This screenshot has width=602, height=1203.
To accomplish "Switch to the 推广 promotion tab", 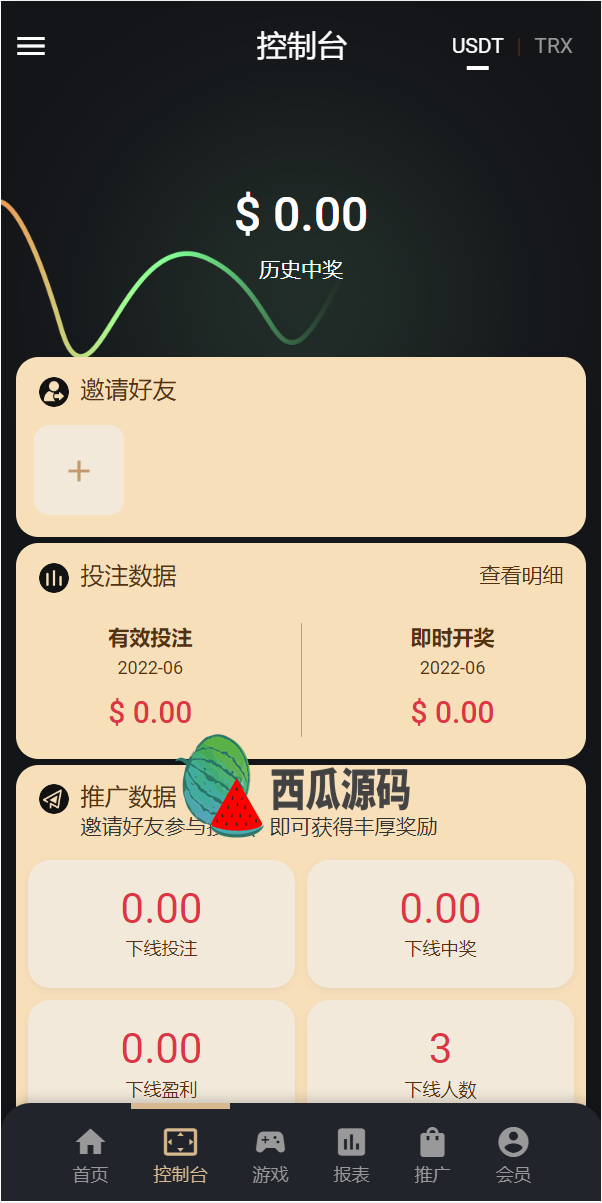I will click(x=432, y=1154).
